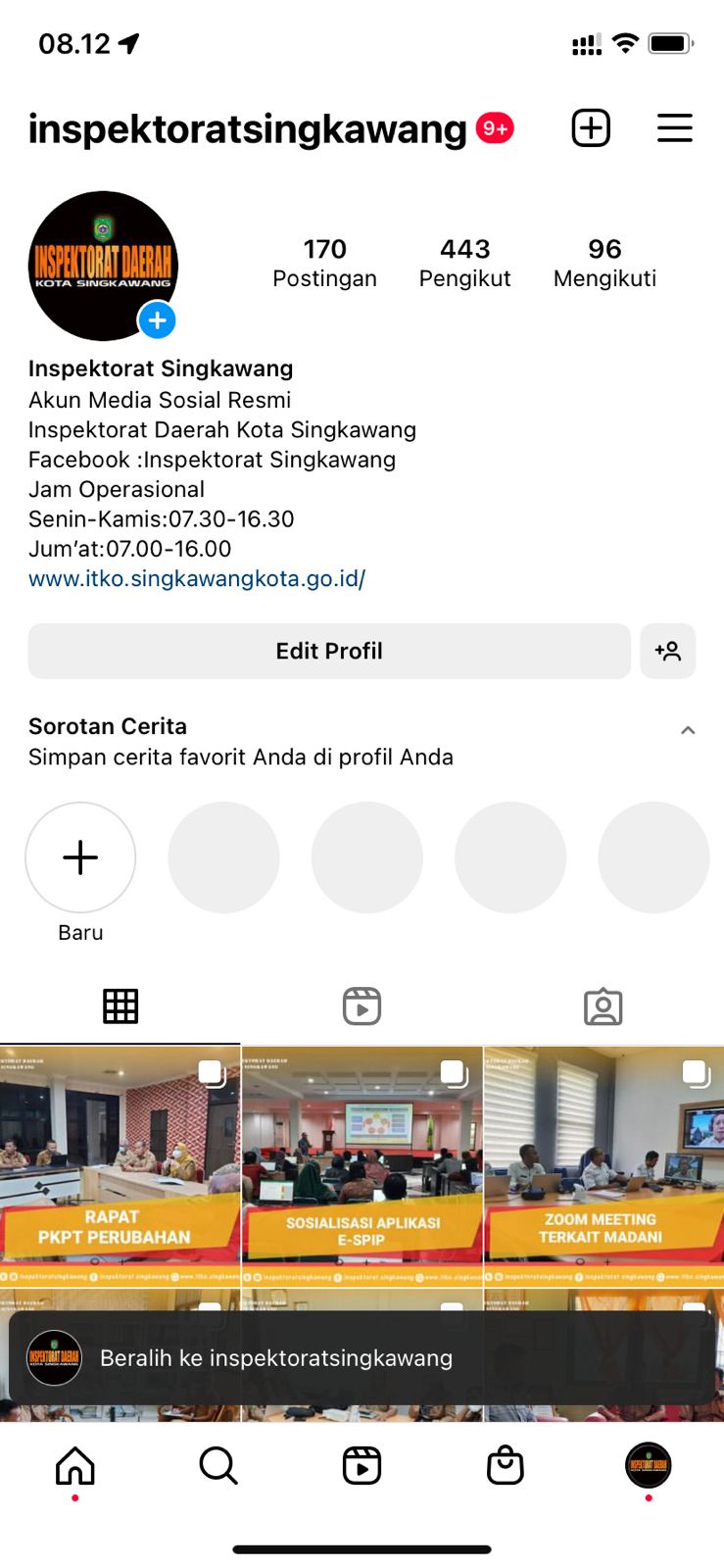724x1568 pixels.
Task: Open the hamburger menu
Action: (674, 128)
